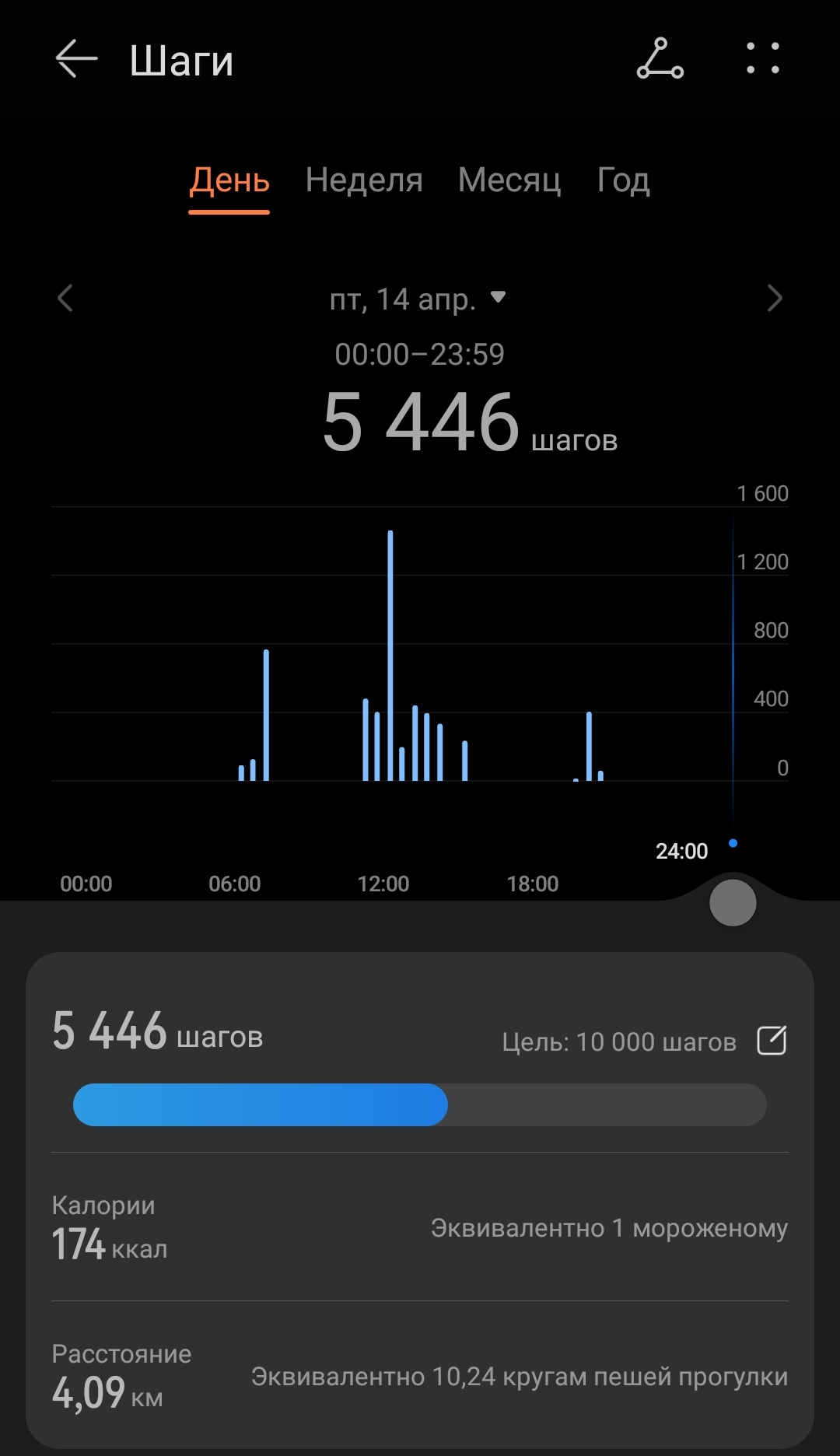Go back from the Шаги screen

(76, 59)
